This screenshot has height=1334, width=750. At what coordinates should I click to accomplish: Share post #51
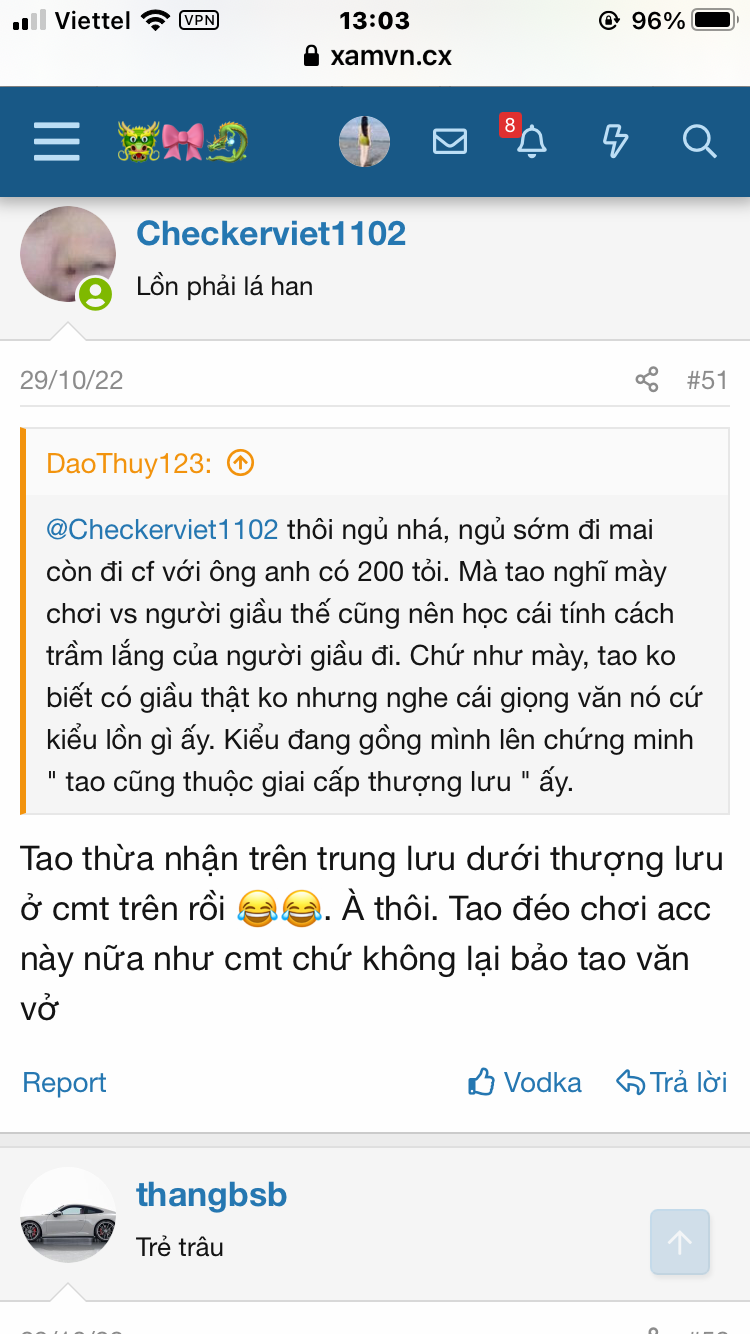tap(647, 380)
